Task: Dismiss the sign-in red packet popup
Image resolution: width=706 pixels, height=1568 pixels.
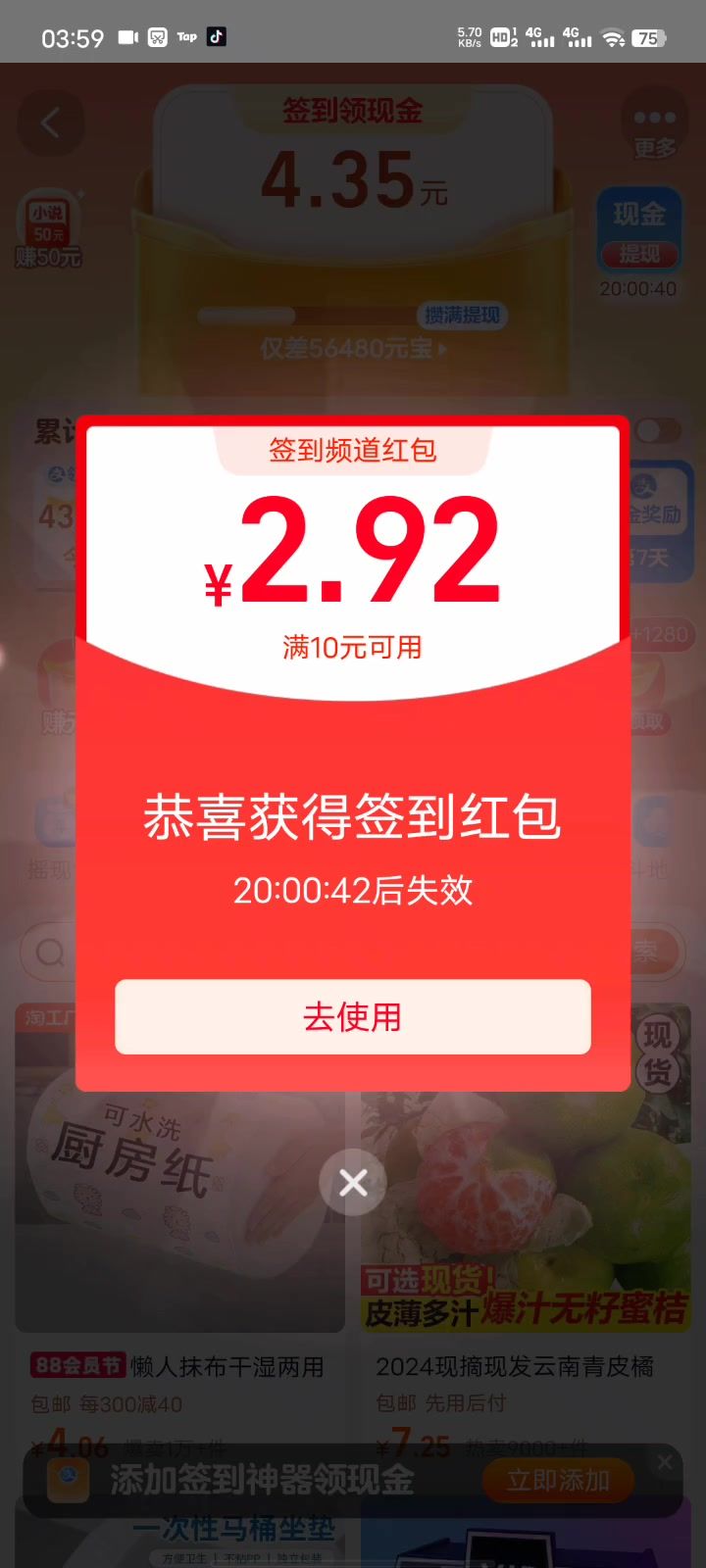Action: pos(353,1183)
